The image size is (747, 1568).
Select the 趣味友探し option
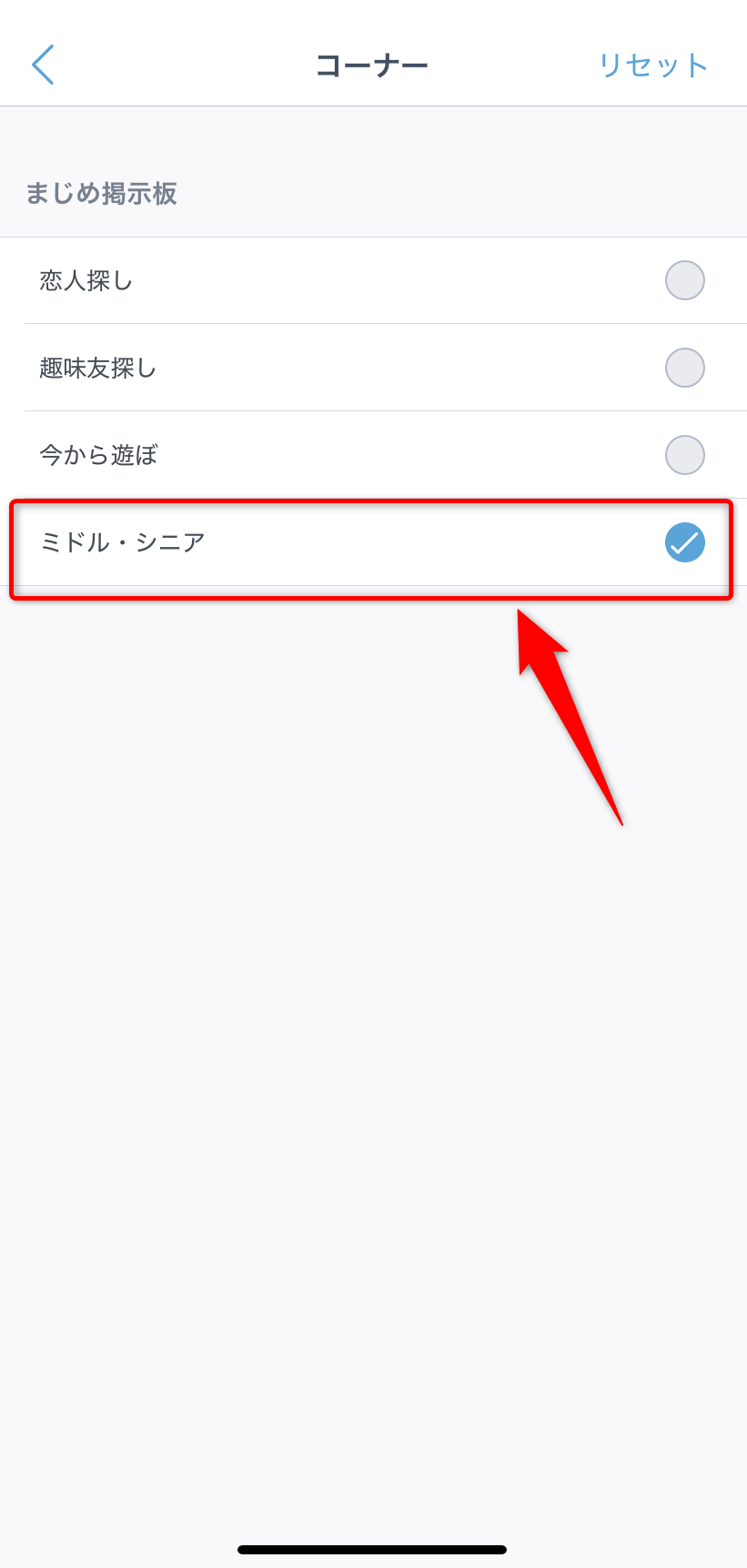point(373,368)
